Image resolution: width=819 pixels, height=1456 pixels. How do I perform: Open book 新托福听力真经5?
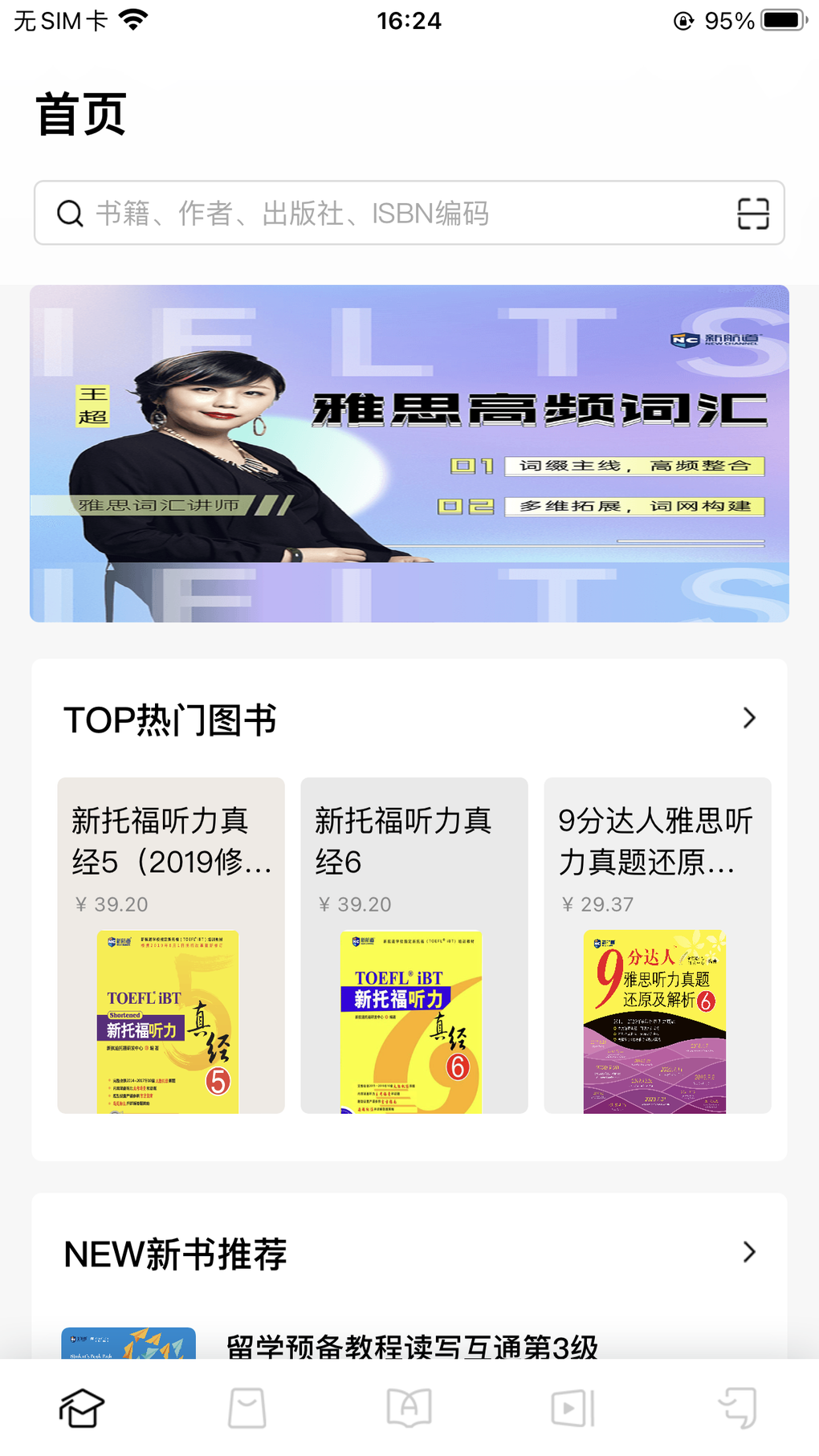pos(171,945)
